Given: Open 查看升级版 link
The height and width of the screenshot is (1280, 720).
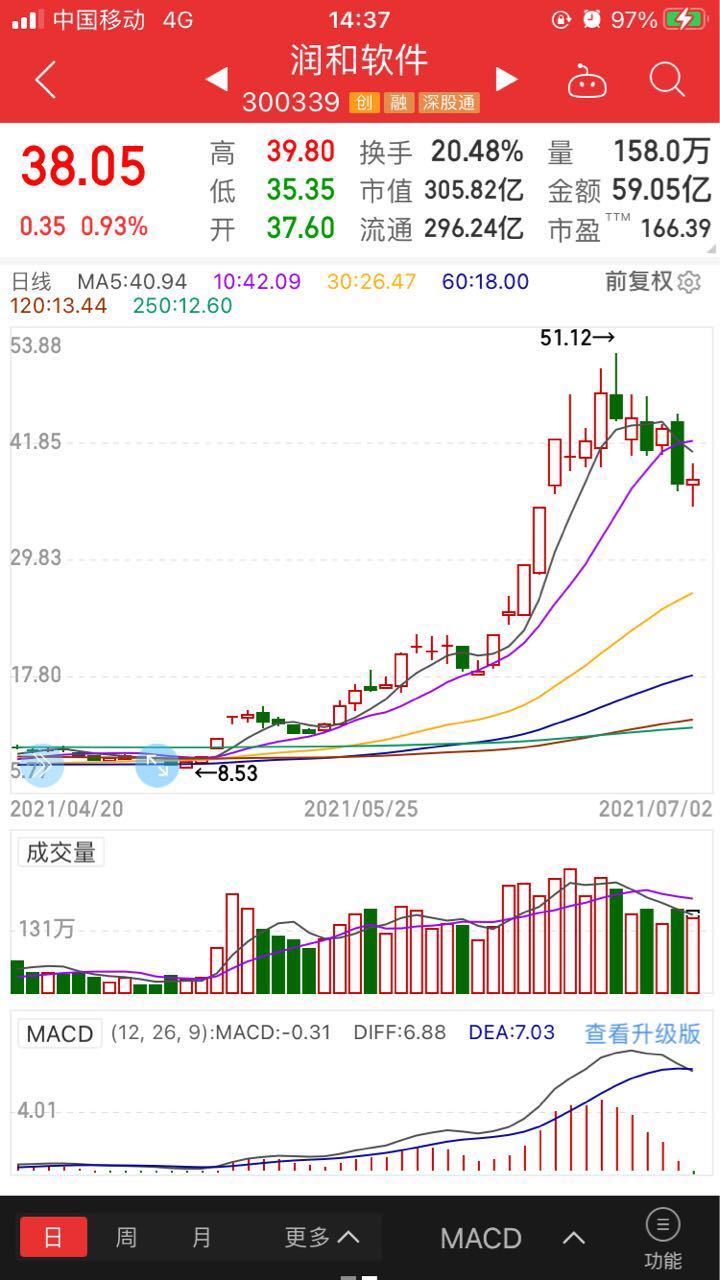Looking at the screenshot, I should [642, 1033].
